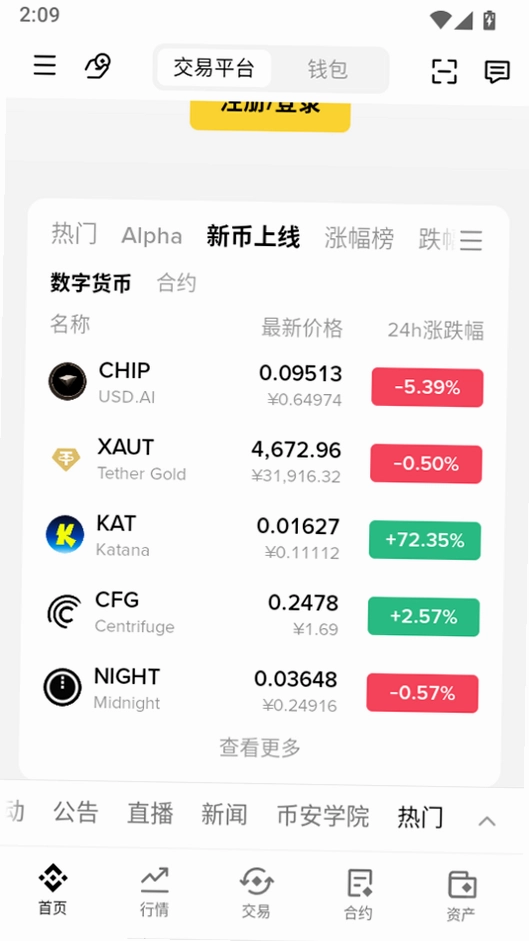Image resolution: width=529 pixels, height=941 pixels.
Task: Open the 币安学院 academy tab
Action: tap(323, 816)
